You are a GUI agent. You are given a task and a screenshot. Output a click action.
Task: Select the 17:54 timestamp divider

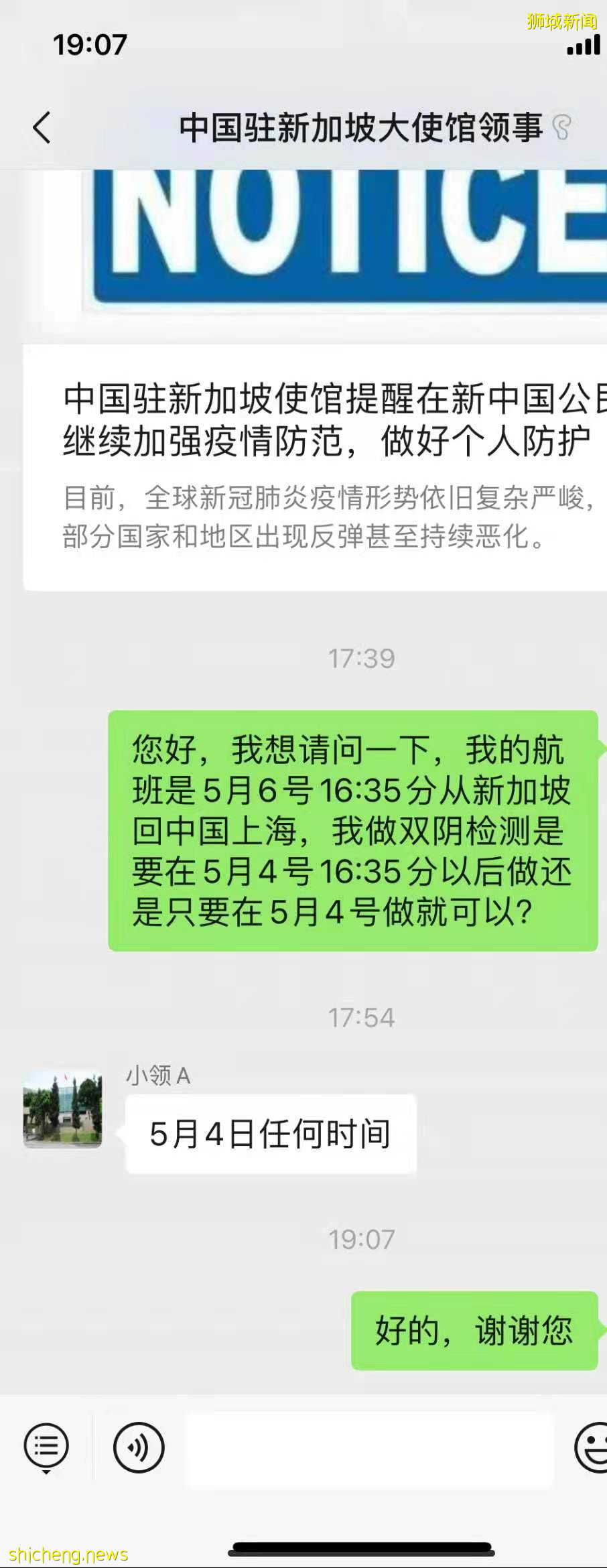click(362, 1016)
